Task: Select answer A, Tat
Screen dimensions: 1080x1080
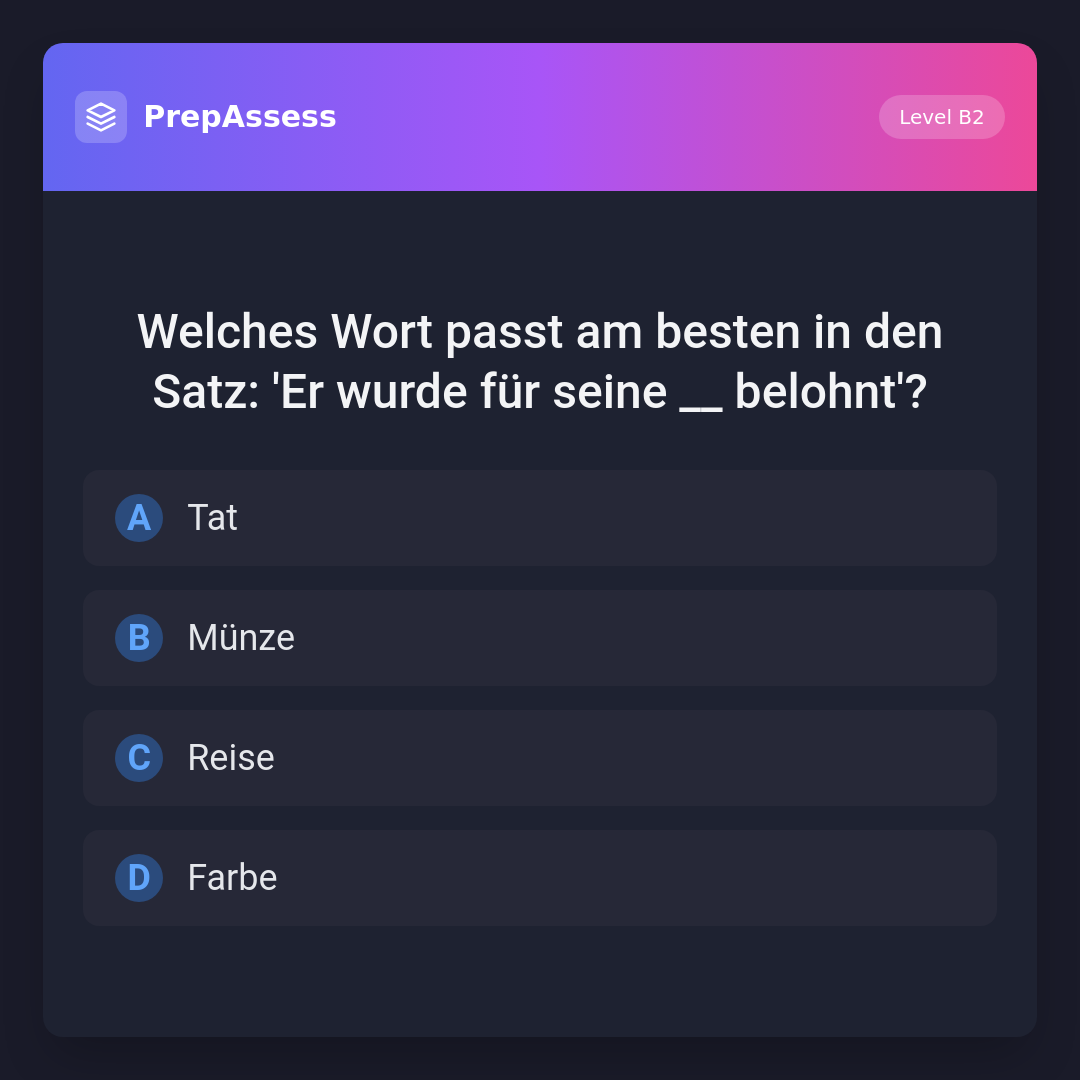Action: coord(539,518)
